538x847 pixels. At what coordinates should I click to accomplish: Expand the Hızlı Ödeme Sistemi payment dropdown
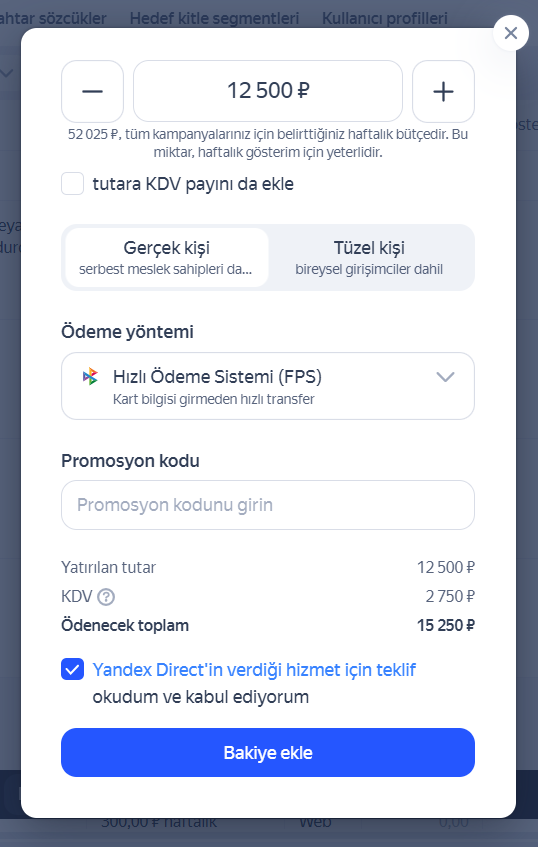click(268, 386)
